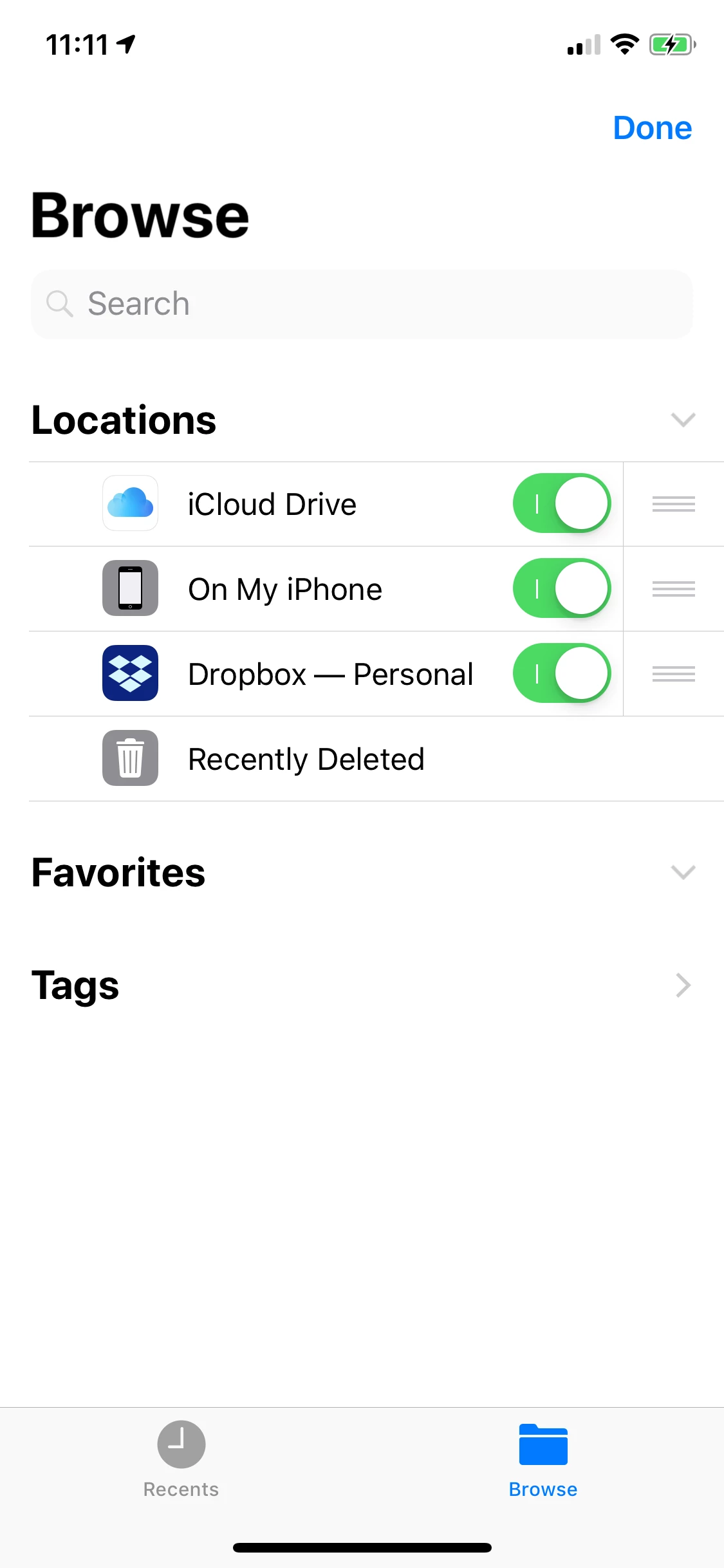
Task: Tap the Search field
Action: [362, 304]
